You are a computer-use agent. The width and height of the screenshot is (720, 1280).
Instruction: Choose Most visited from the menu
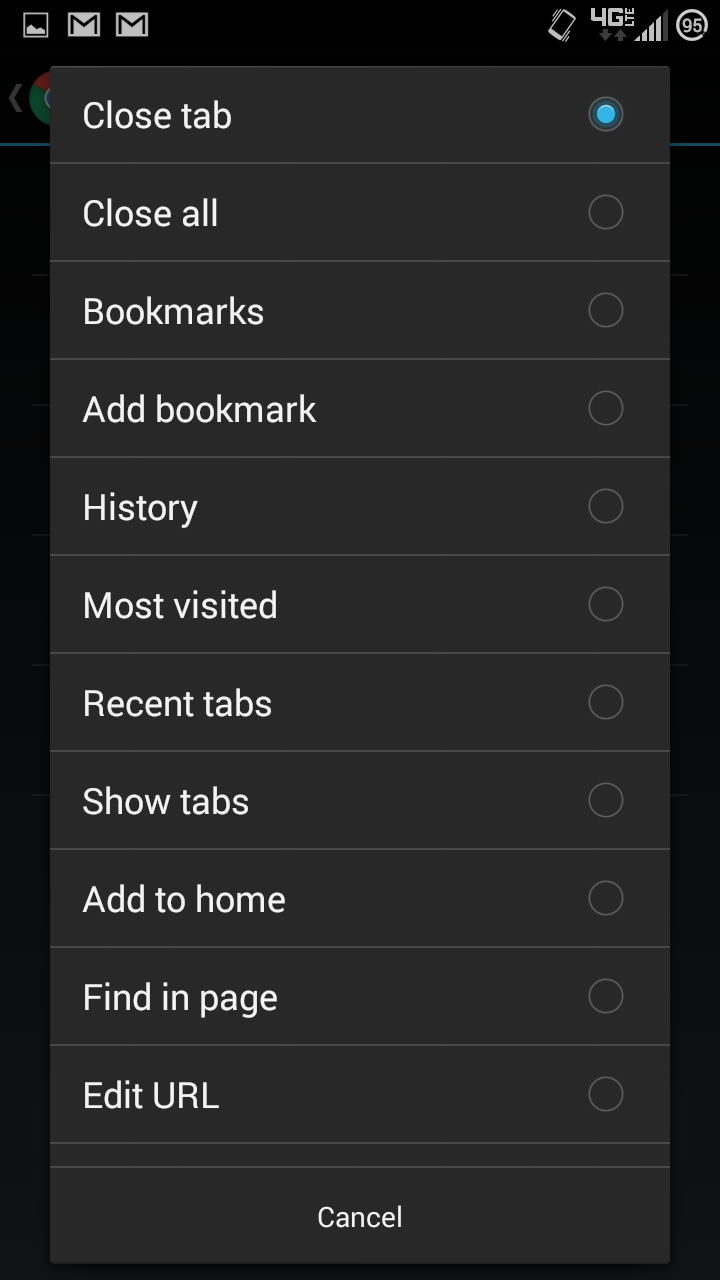[x=360, y=604]
